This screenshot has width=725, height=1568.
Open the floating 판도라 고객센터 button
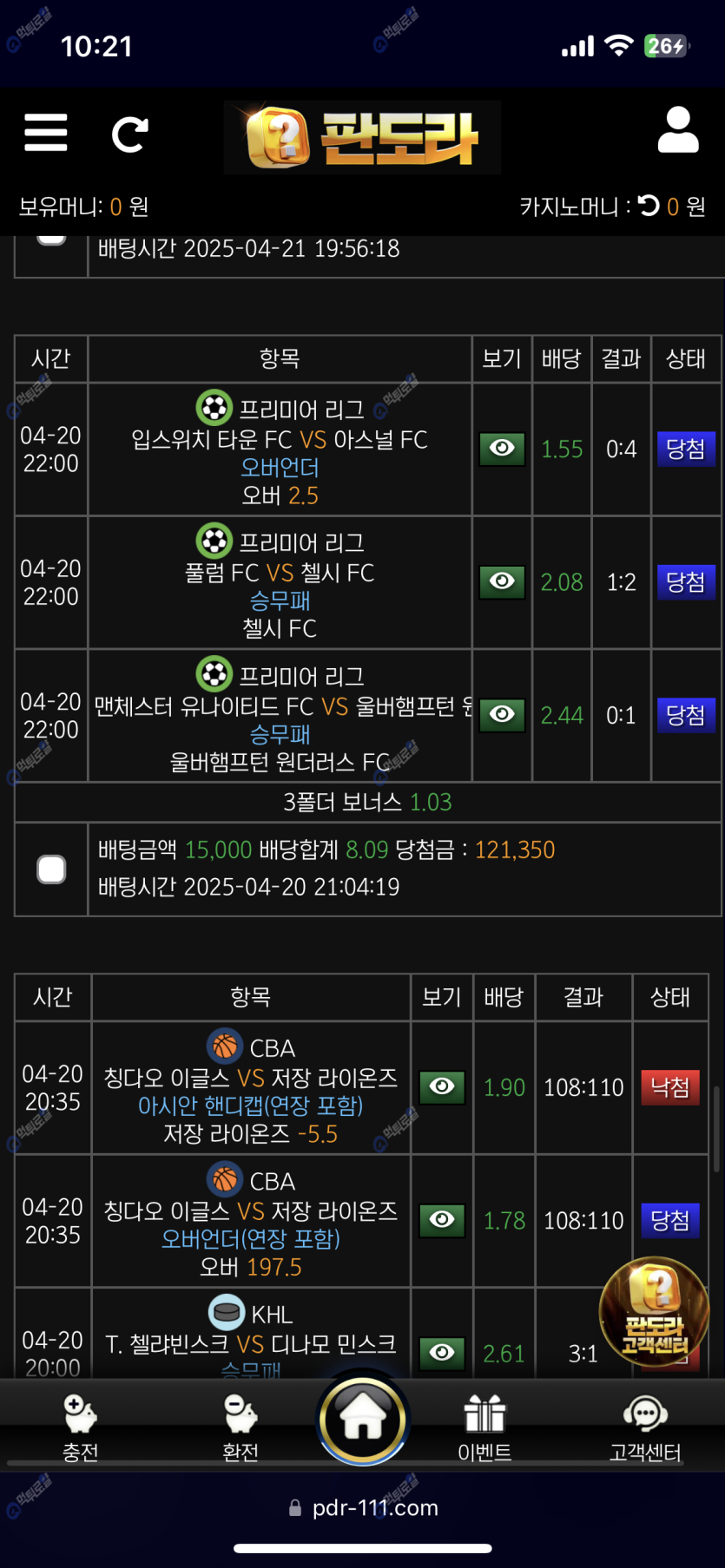coord(654,1312)
